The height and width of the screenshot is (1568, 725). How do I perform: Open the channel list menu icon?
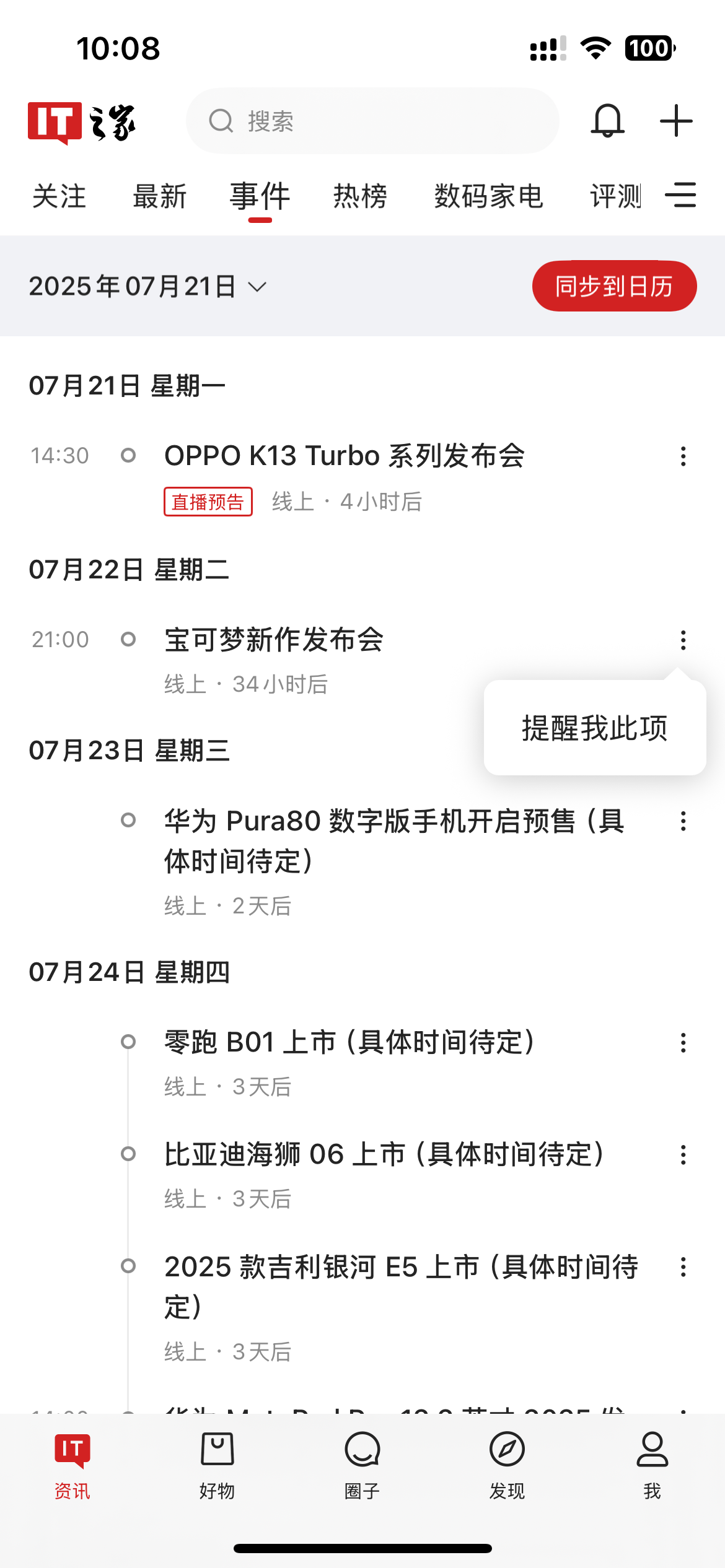[680, 196]
